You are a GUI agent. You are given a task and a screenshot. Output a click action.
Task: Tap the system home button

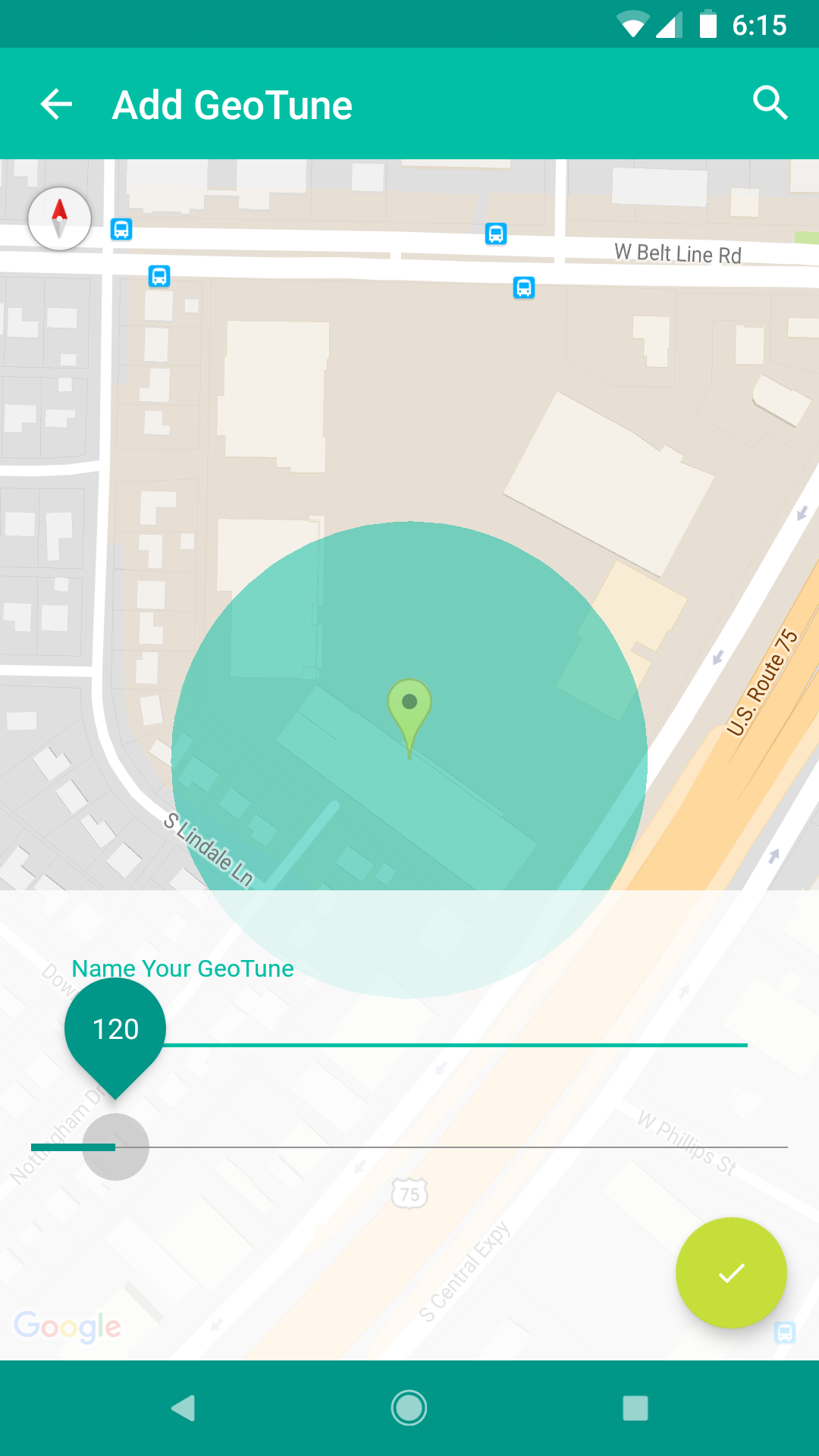409,1408
